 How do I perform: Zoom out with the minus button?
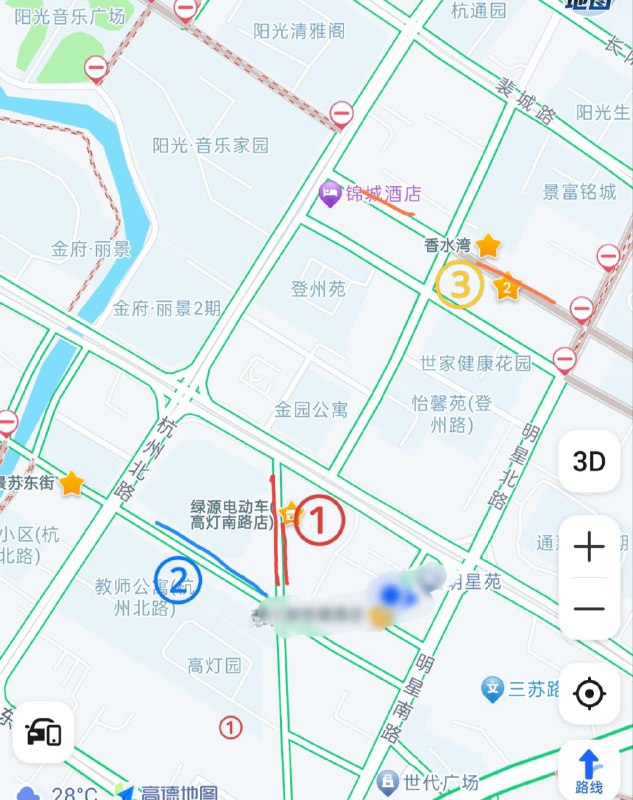tap(589, 608)
